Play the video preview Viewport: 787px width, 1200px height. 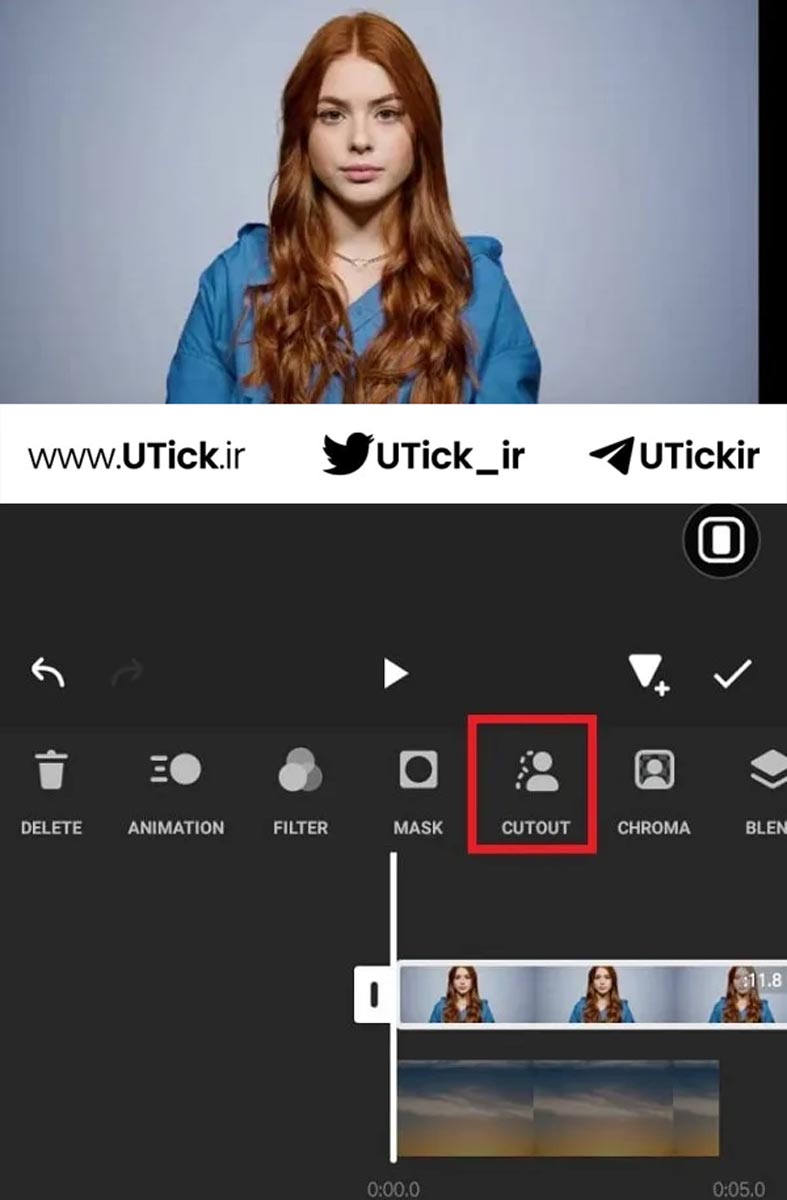point(396,674)
